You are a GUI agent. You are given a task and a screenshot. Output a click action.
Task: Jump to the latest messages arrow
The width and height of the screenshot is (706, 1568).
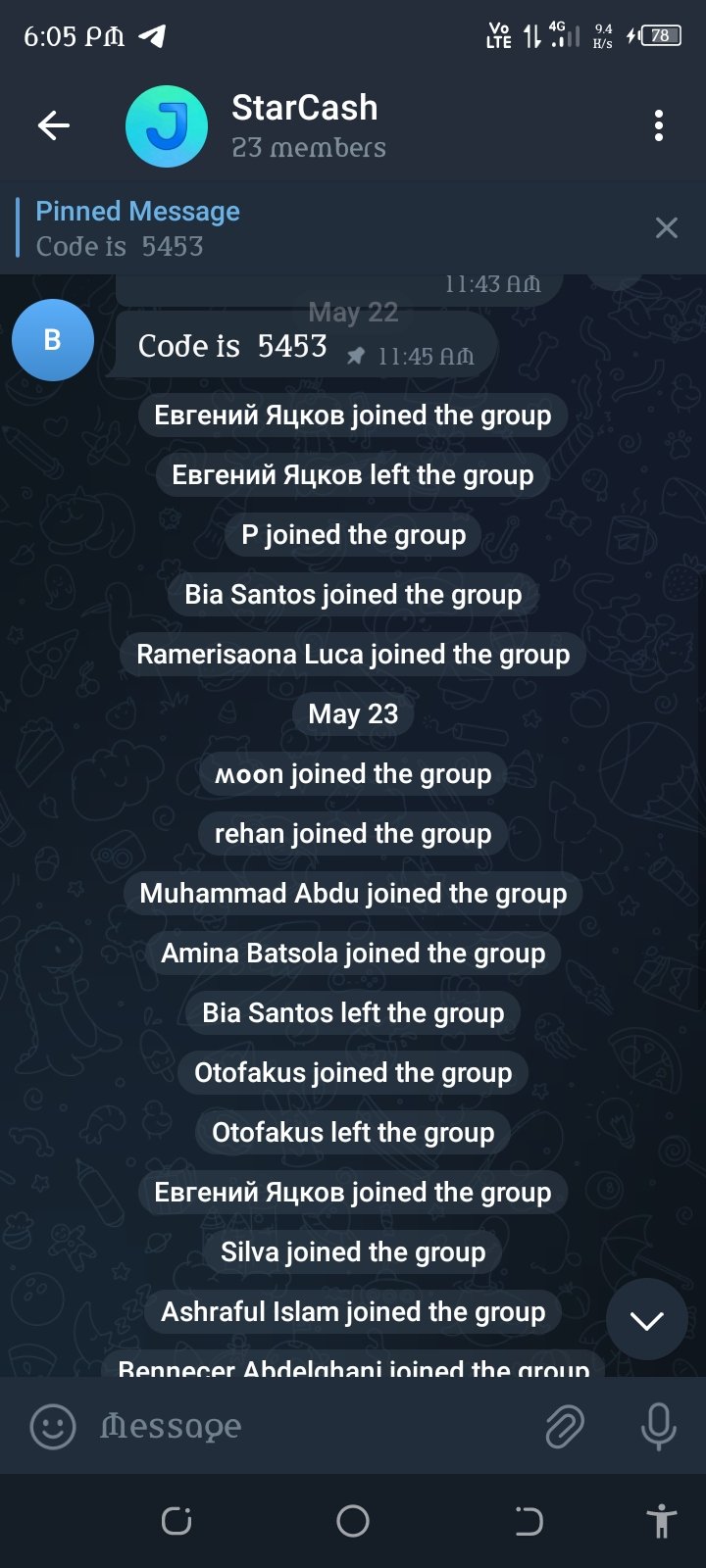click(646, 1320)
